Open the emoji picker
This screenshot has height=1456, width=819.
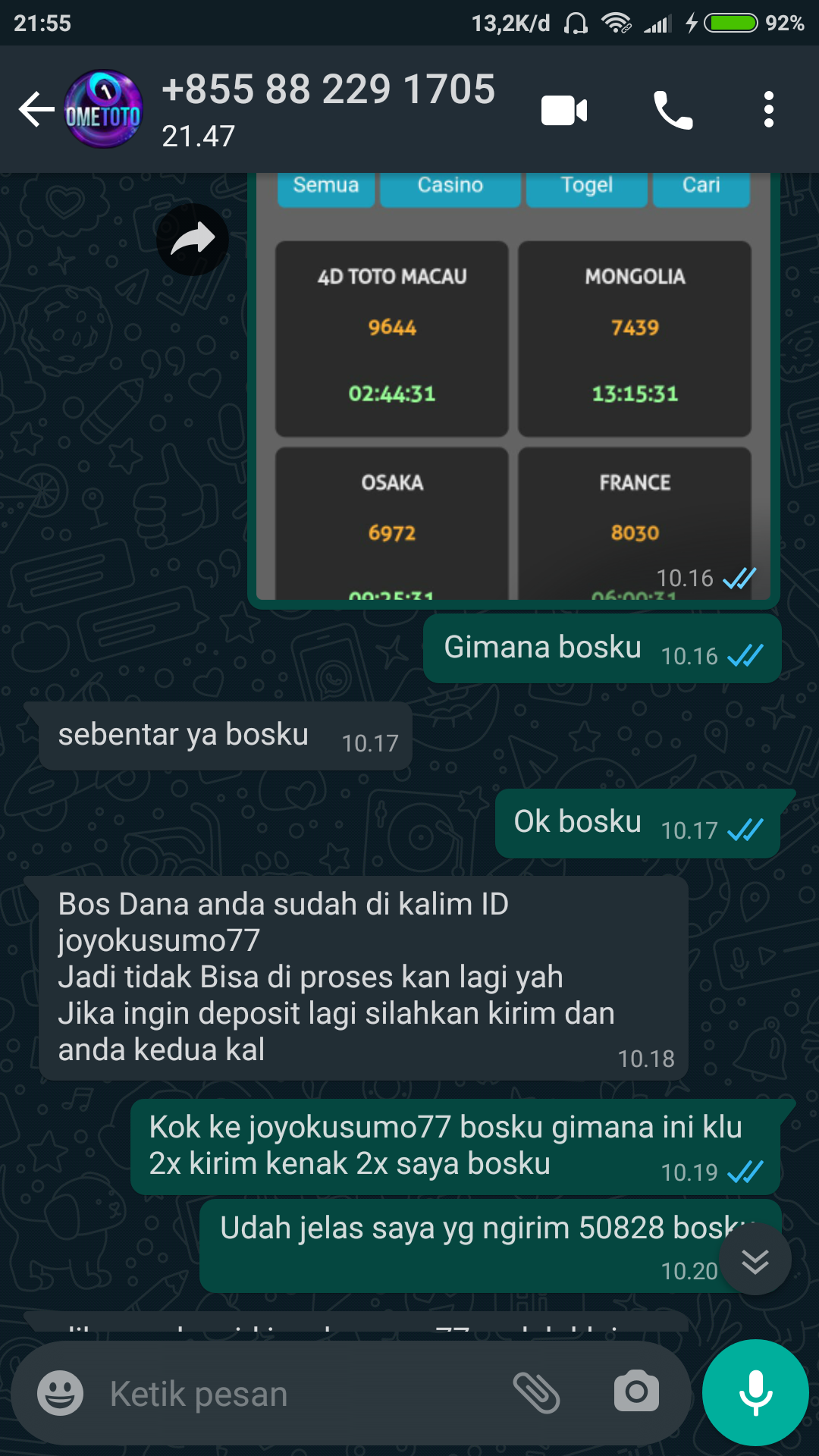[61, 1393]
